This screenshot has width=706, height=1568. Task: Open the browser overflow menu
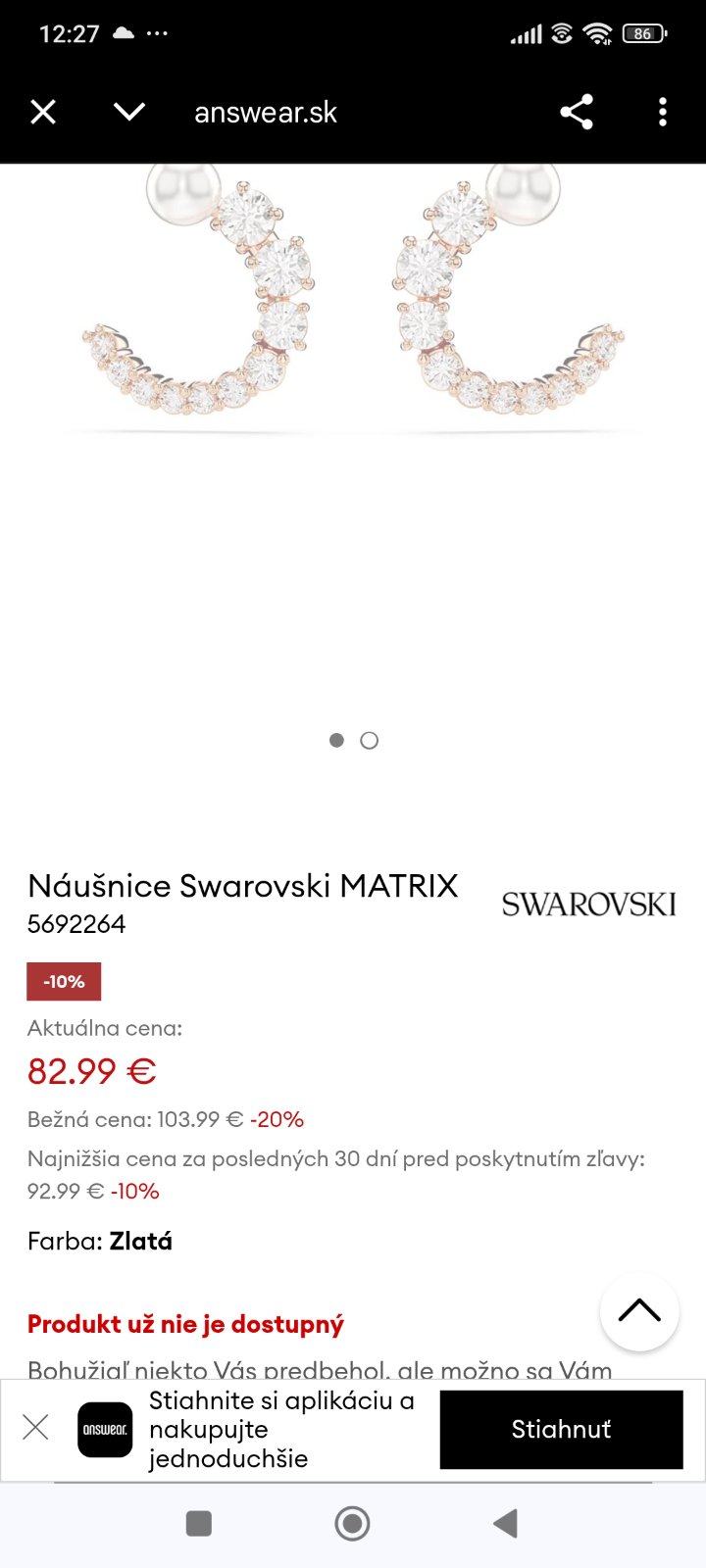pyautogui.click(x=663, y=113)
